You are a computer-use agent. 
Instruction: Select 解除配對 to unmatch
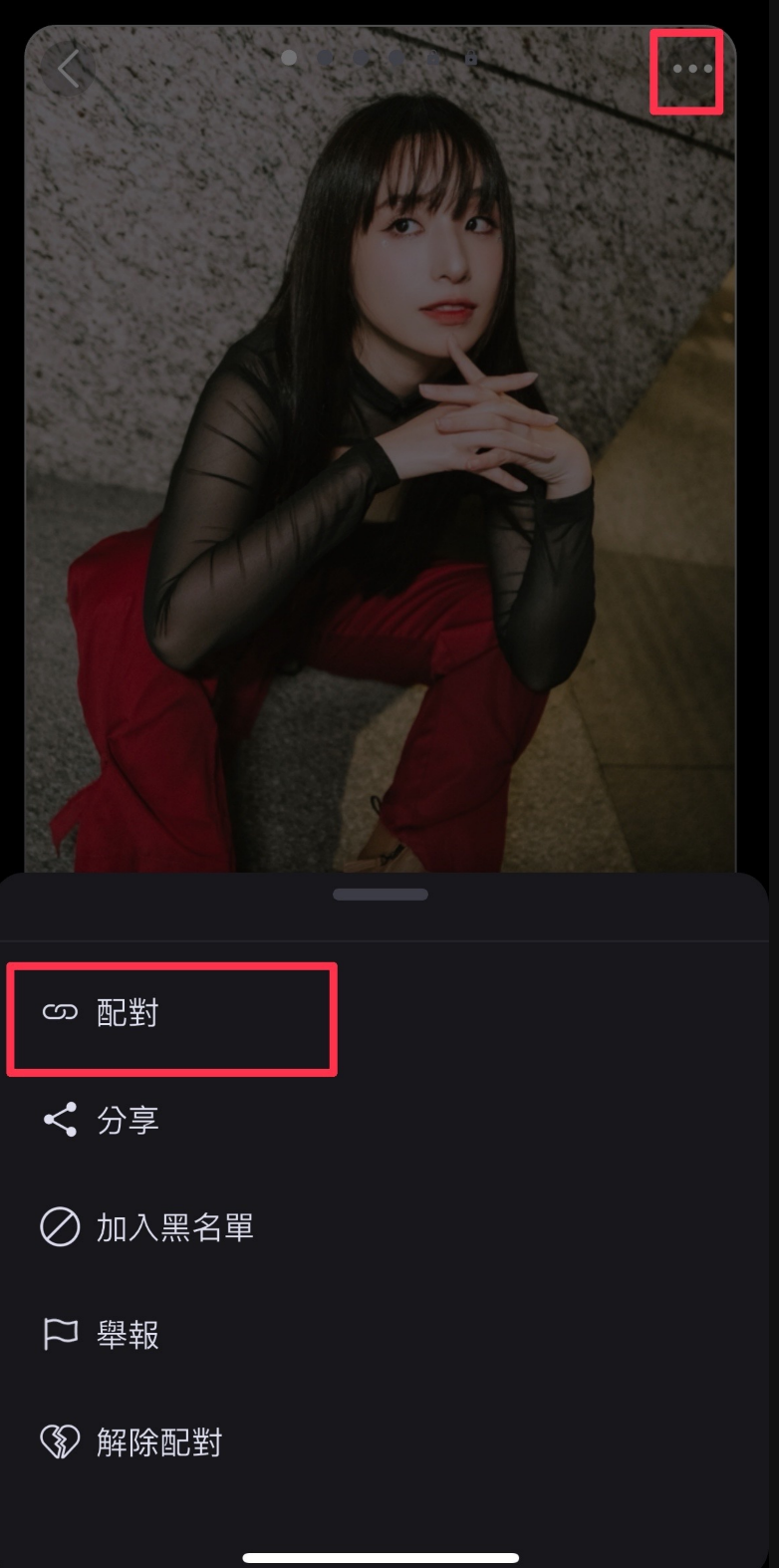pyautogui.click(x=158, y=1442)
